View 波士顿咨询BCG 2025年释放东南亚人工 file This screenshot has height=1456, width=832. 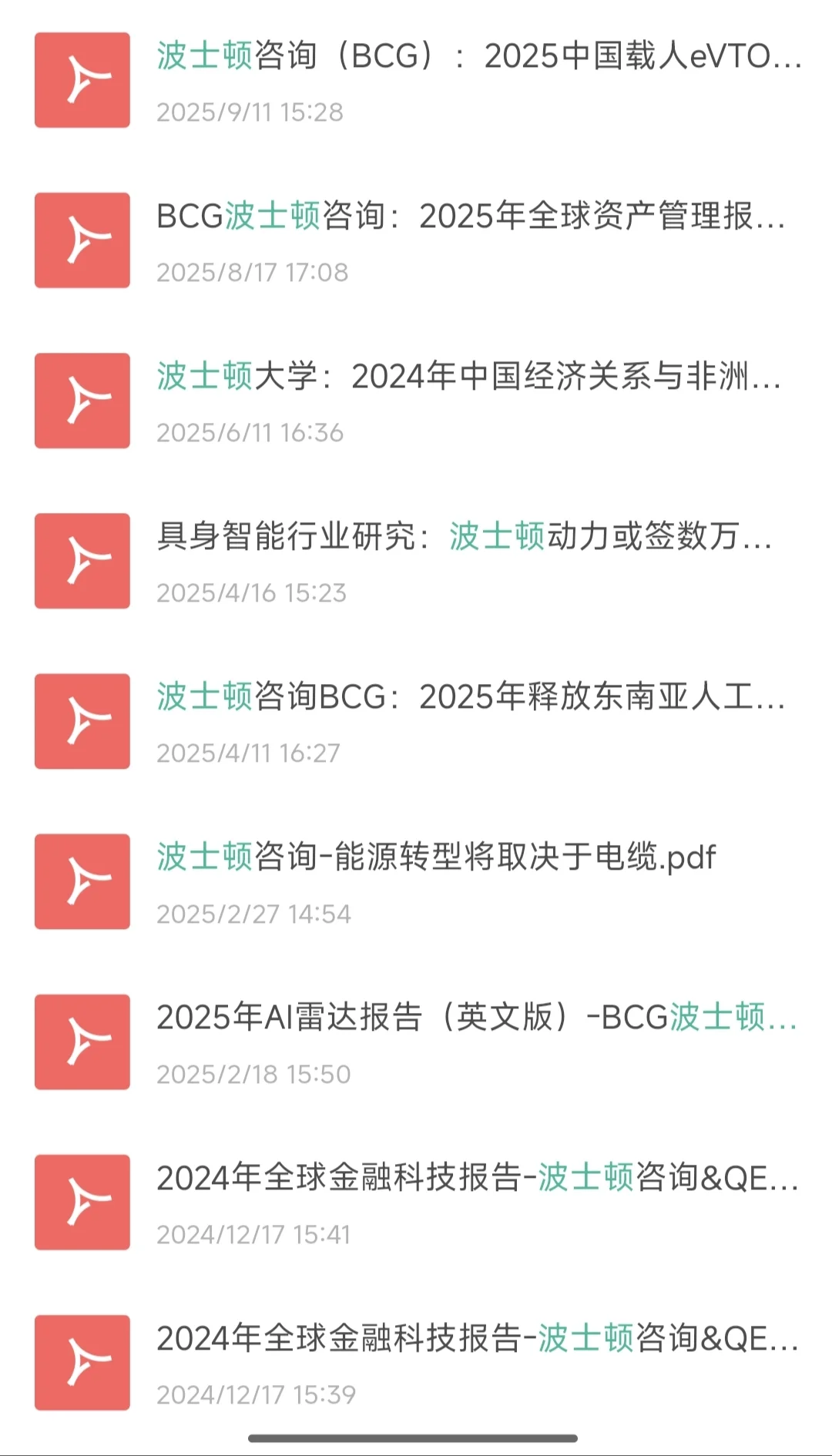pyautogui.click(x=470, y=698)
